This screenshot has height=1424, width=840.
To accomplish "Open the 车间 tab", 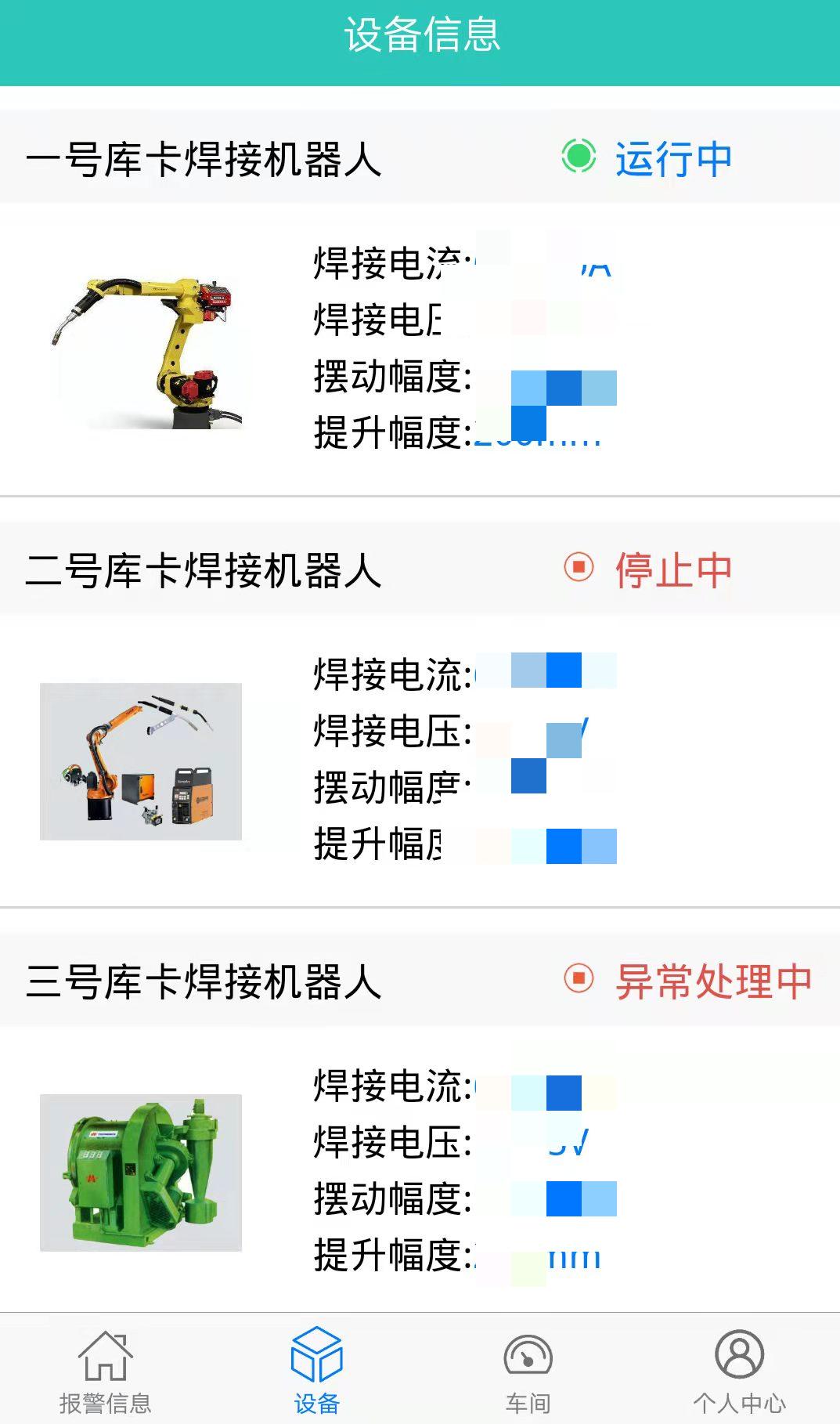I will 528,1371.
